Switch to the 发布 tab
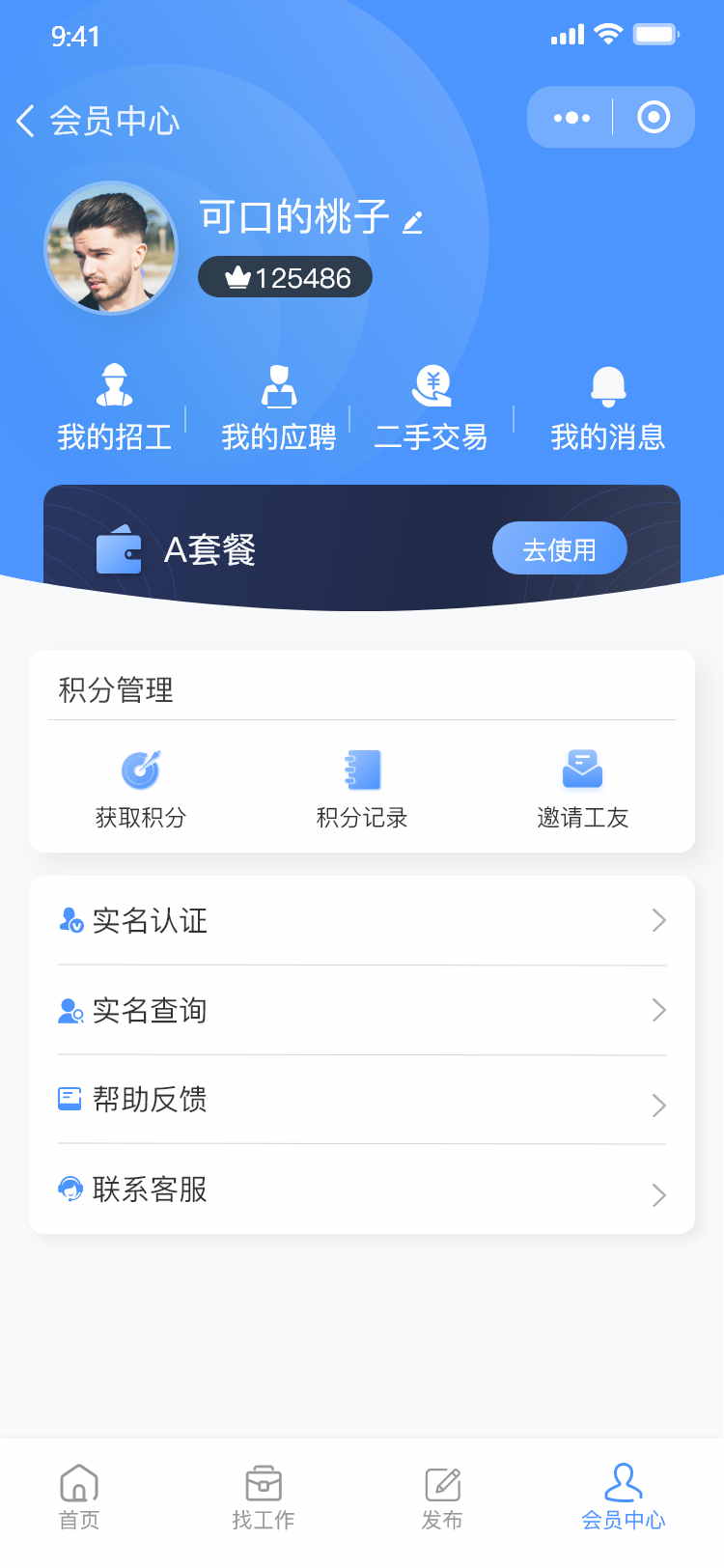The height and width of the screenshot is (1568, 724). (442, 1497)
